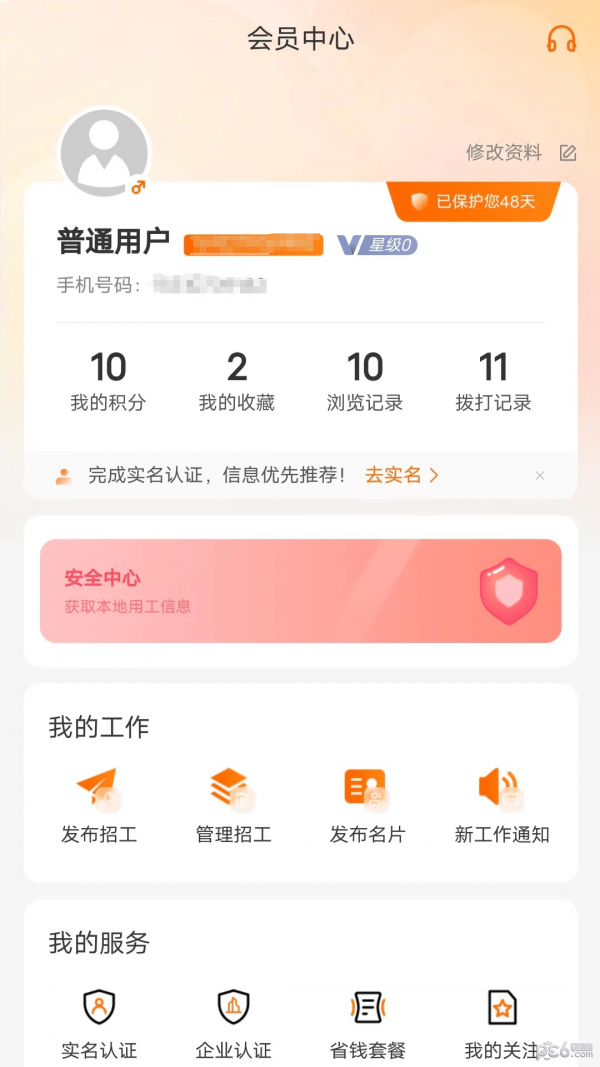Open 拨打记录 call records
Screen dimensions: 600x1067
point(493,381)
